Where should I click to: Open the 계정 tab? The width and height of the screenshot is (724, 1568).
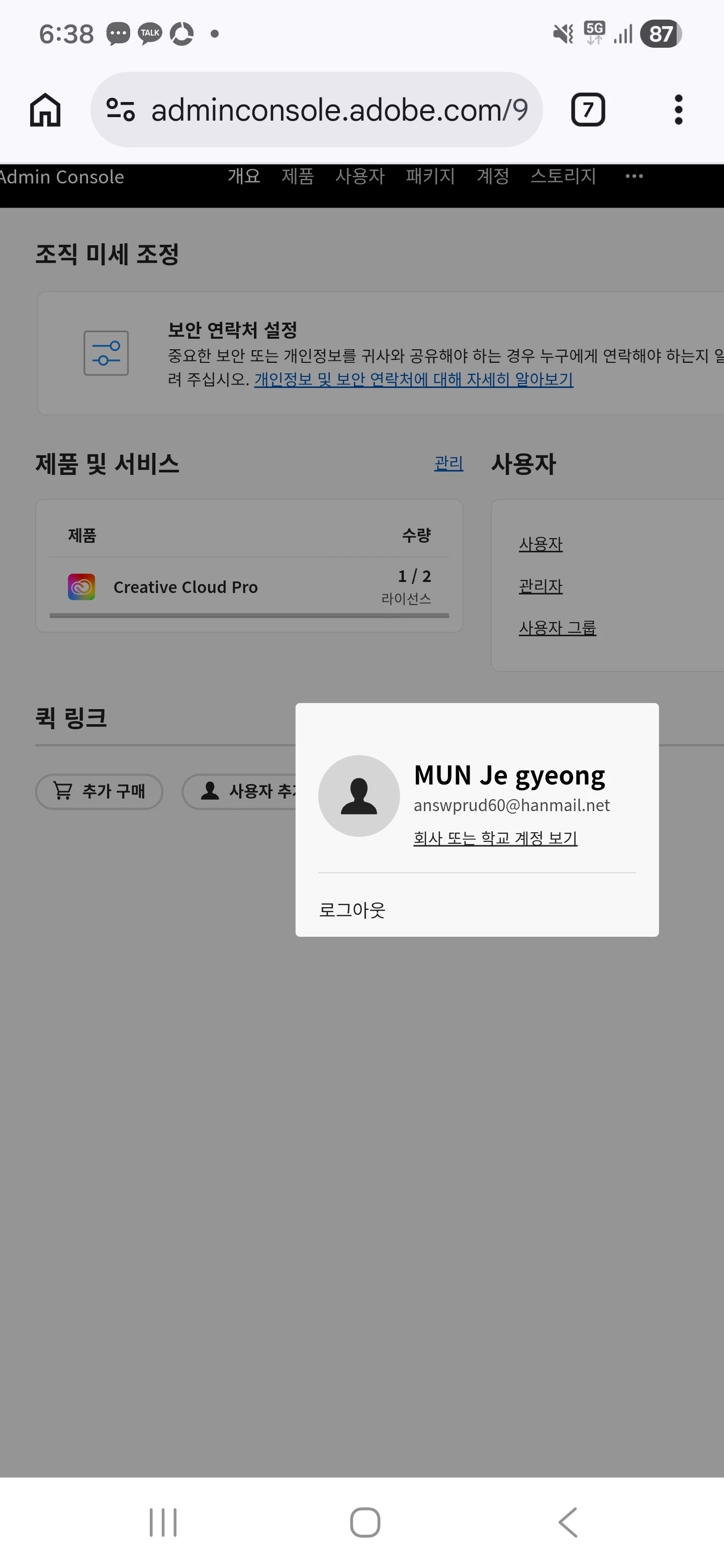(x=493, y=176)
